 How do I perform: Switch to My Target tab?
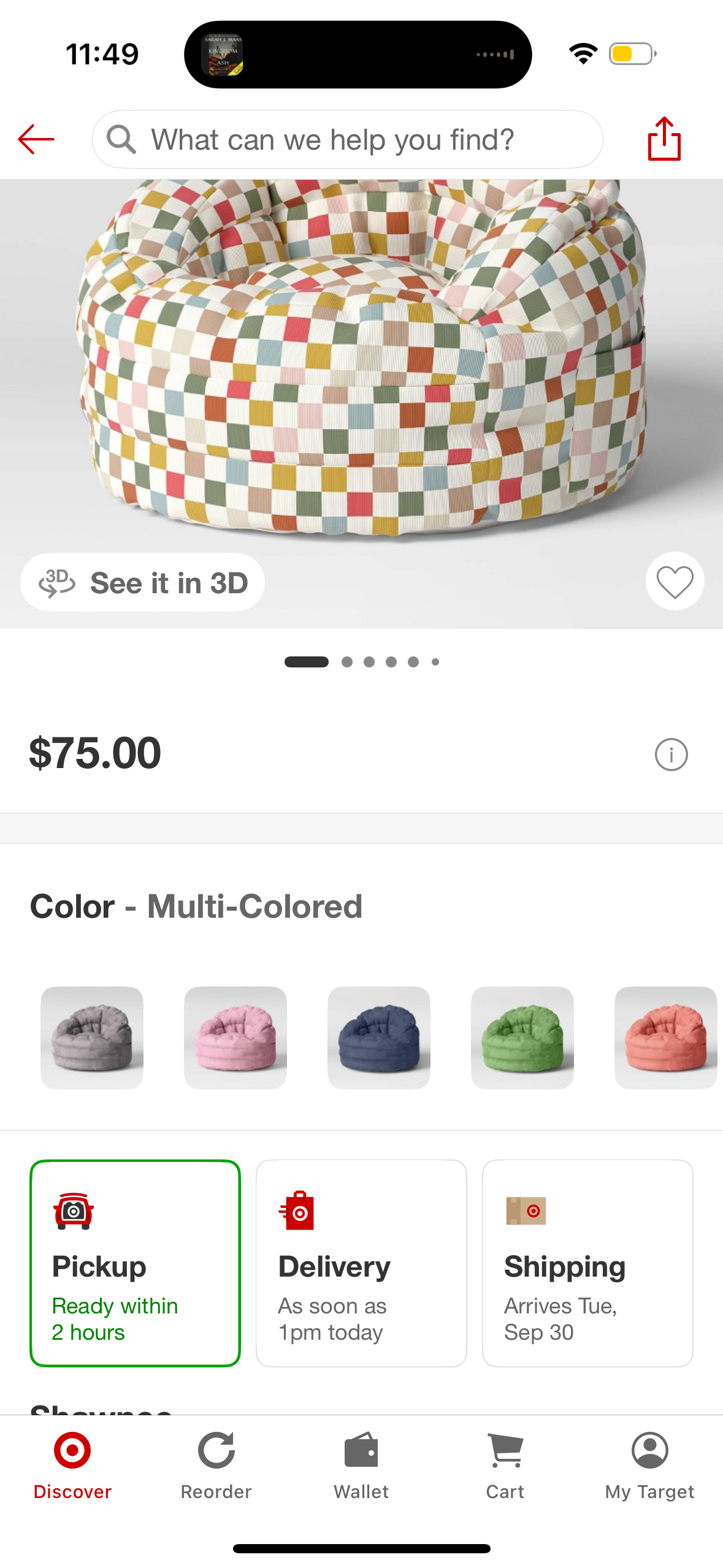tap(649, 1465)
